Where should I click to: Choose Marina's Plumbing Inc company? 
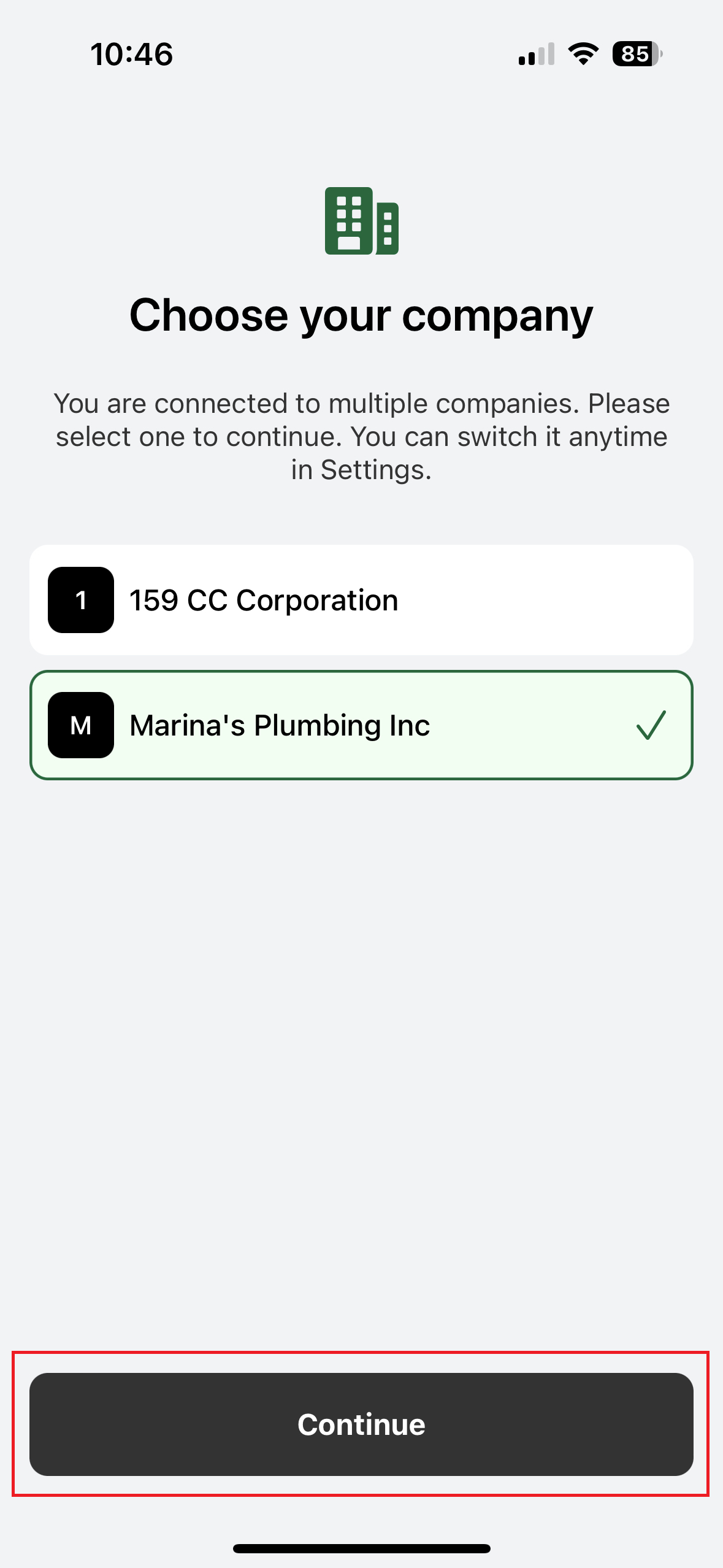361,725
